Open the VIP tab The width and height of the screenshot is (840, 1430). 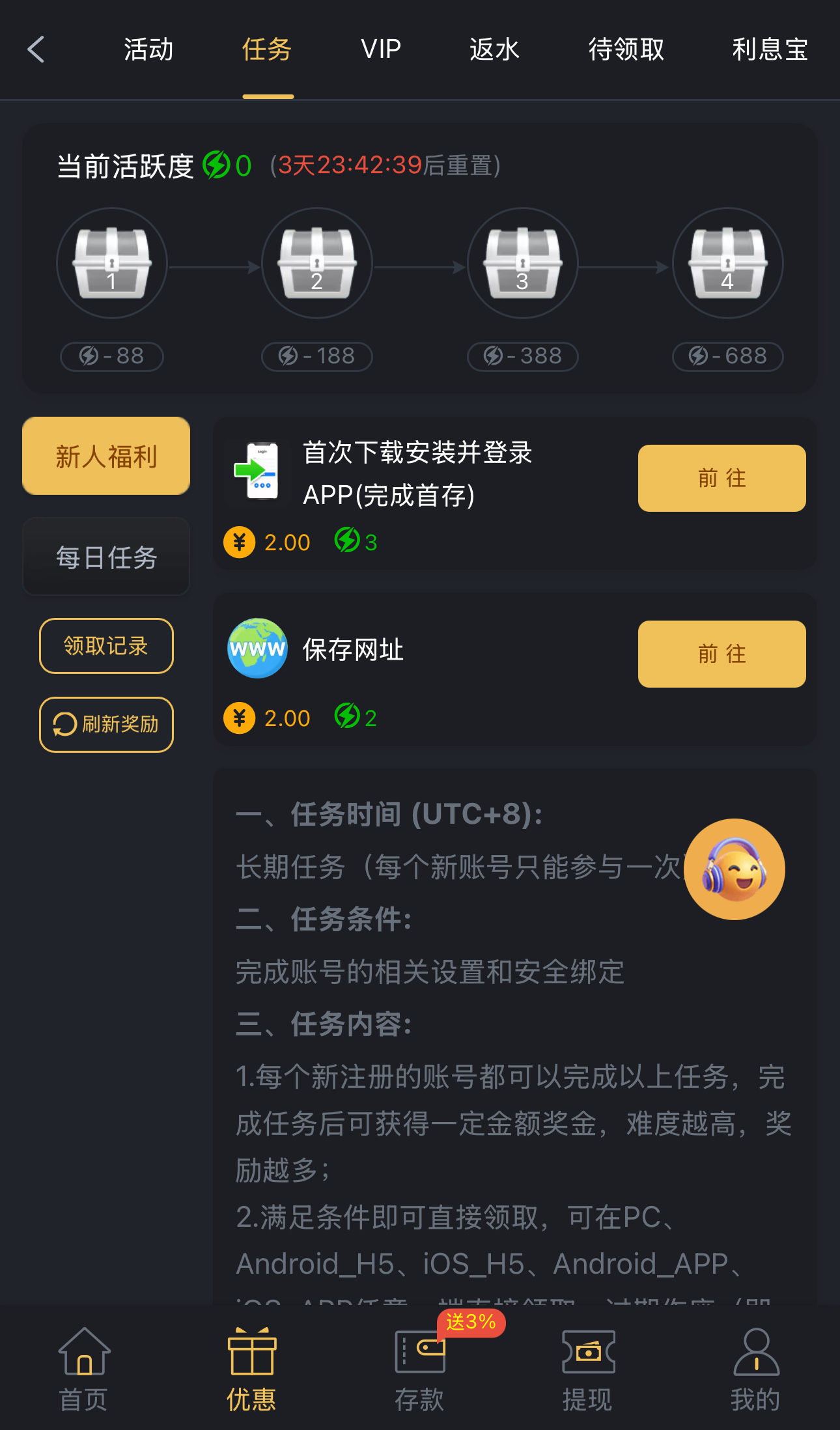[381, 49]
